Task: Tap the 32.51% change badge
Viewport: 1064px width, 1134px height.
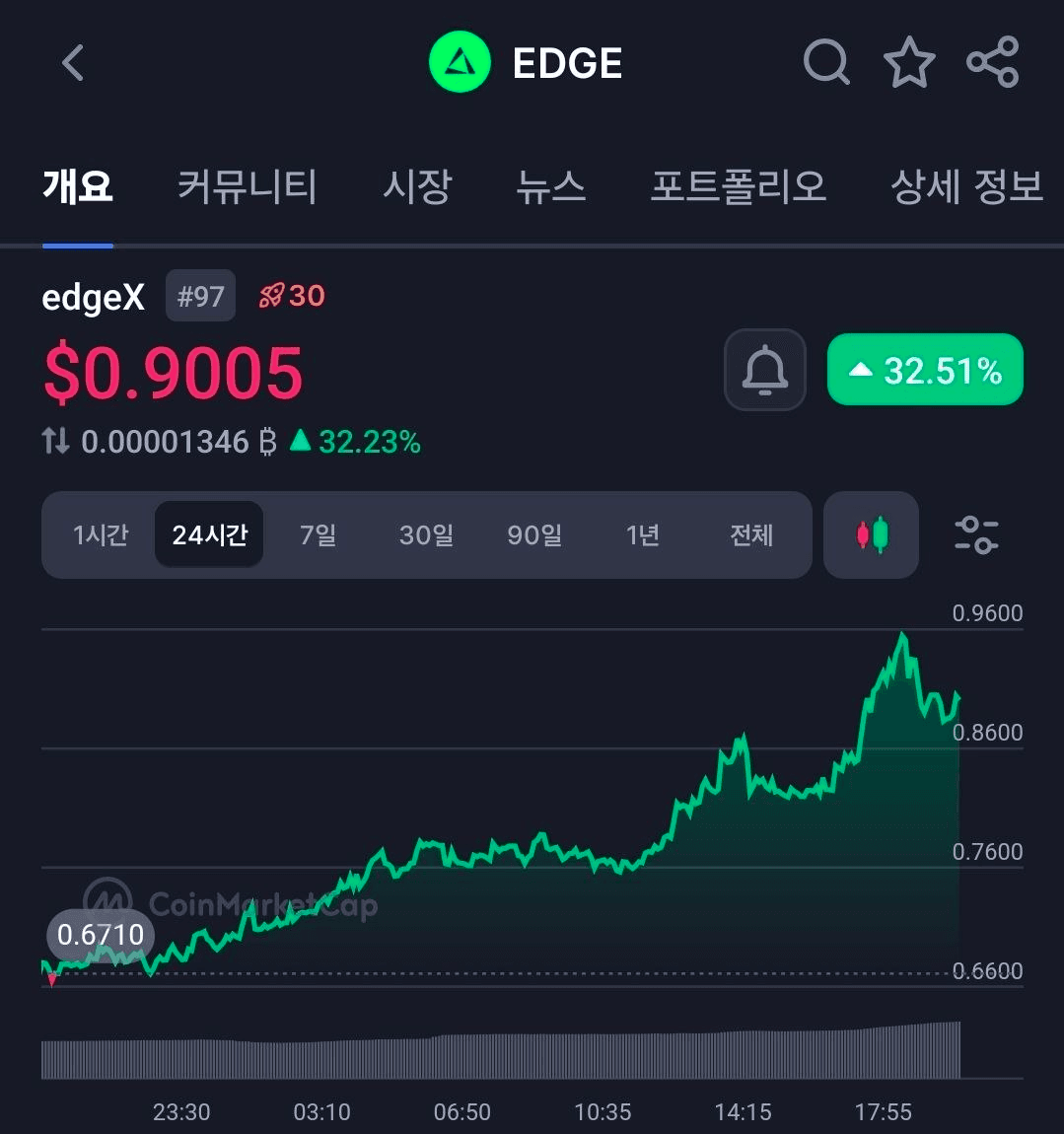Action: 925,370
